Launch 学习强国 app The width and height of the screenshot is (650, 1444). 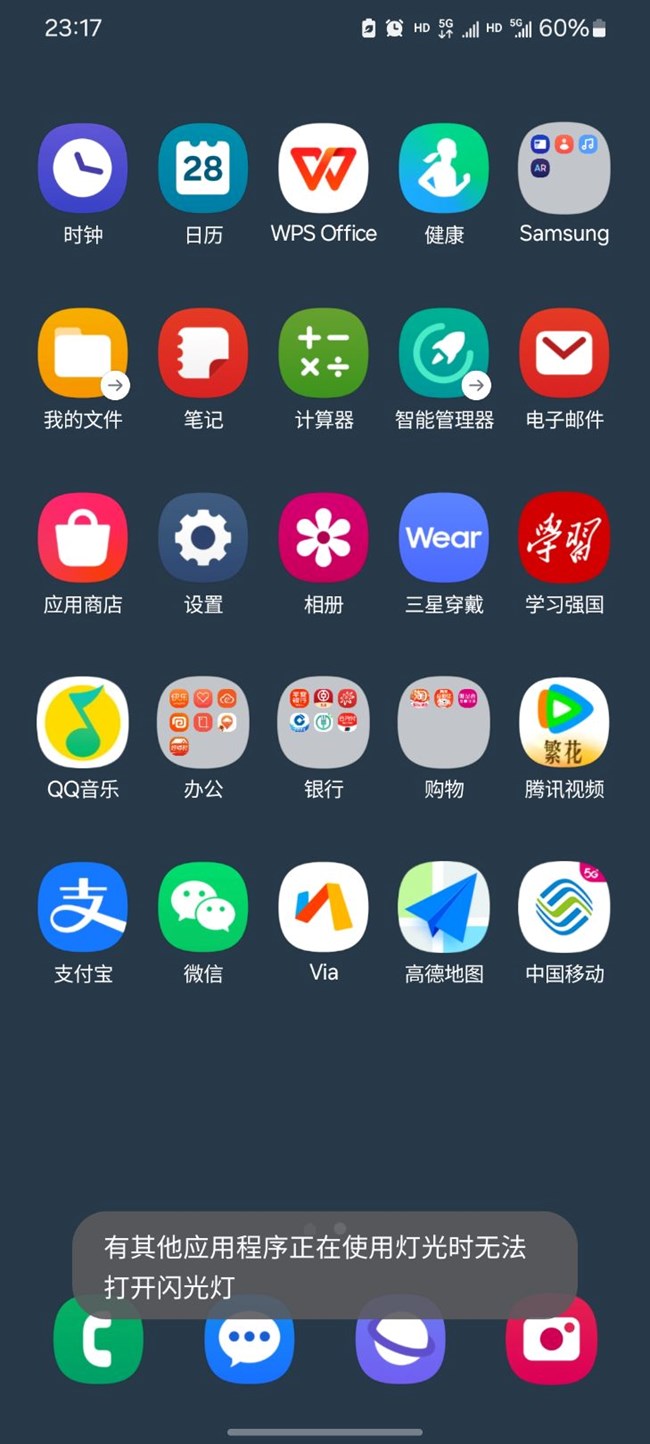(x=564, y=538)
